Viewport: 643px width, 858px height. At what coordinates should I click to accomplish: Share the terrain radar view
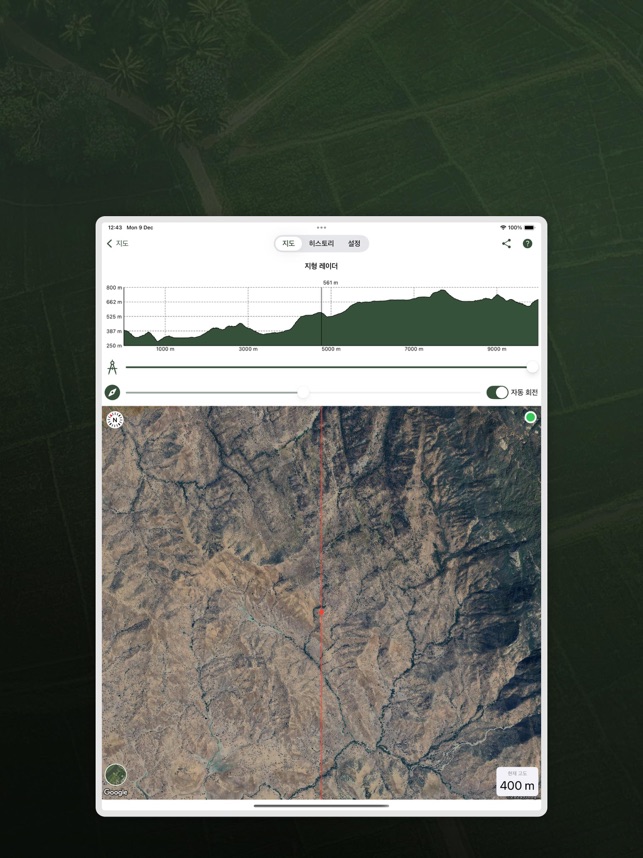point(506,243)
